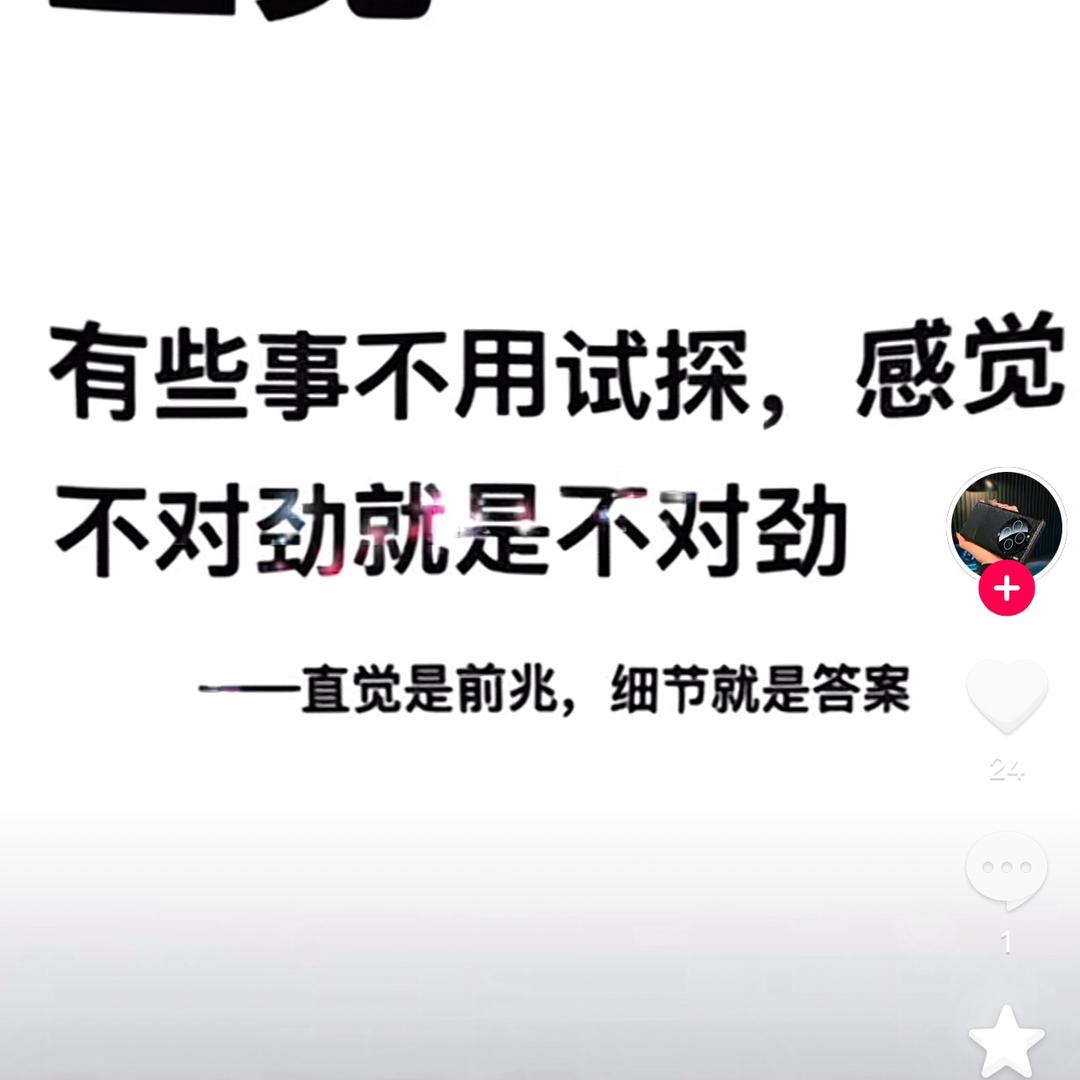Image resolution: width=1080 pixels, height=1080 pixels.
Task: Follow the creator with the plus button
Action: [1006, 588]
